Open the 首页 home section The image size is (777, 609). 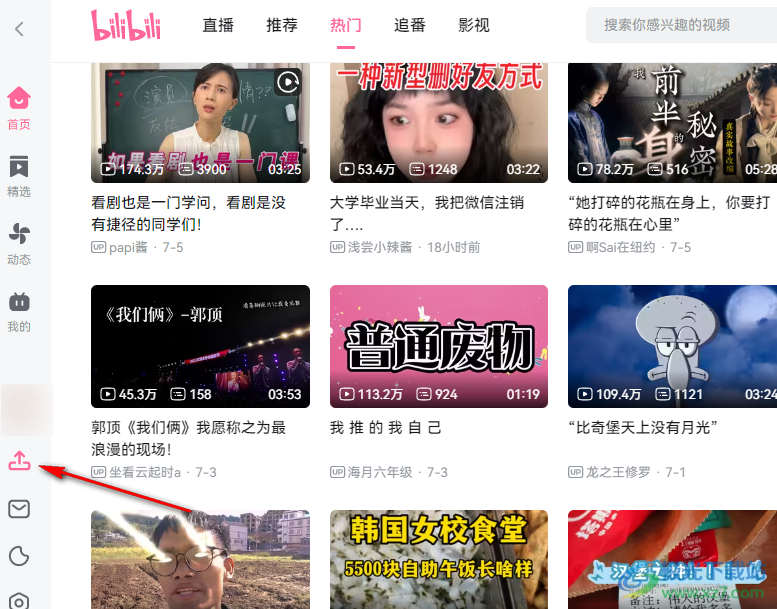coord(19,108)
